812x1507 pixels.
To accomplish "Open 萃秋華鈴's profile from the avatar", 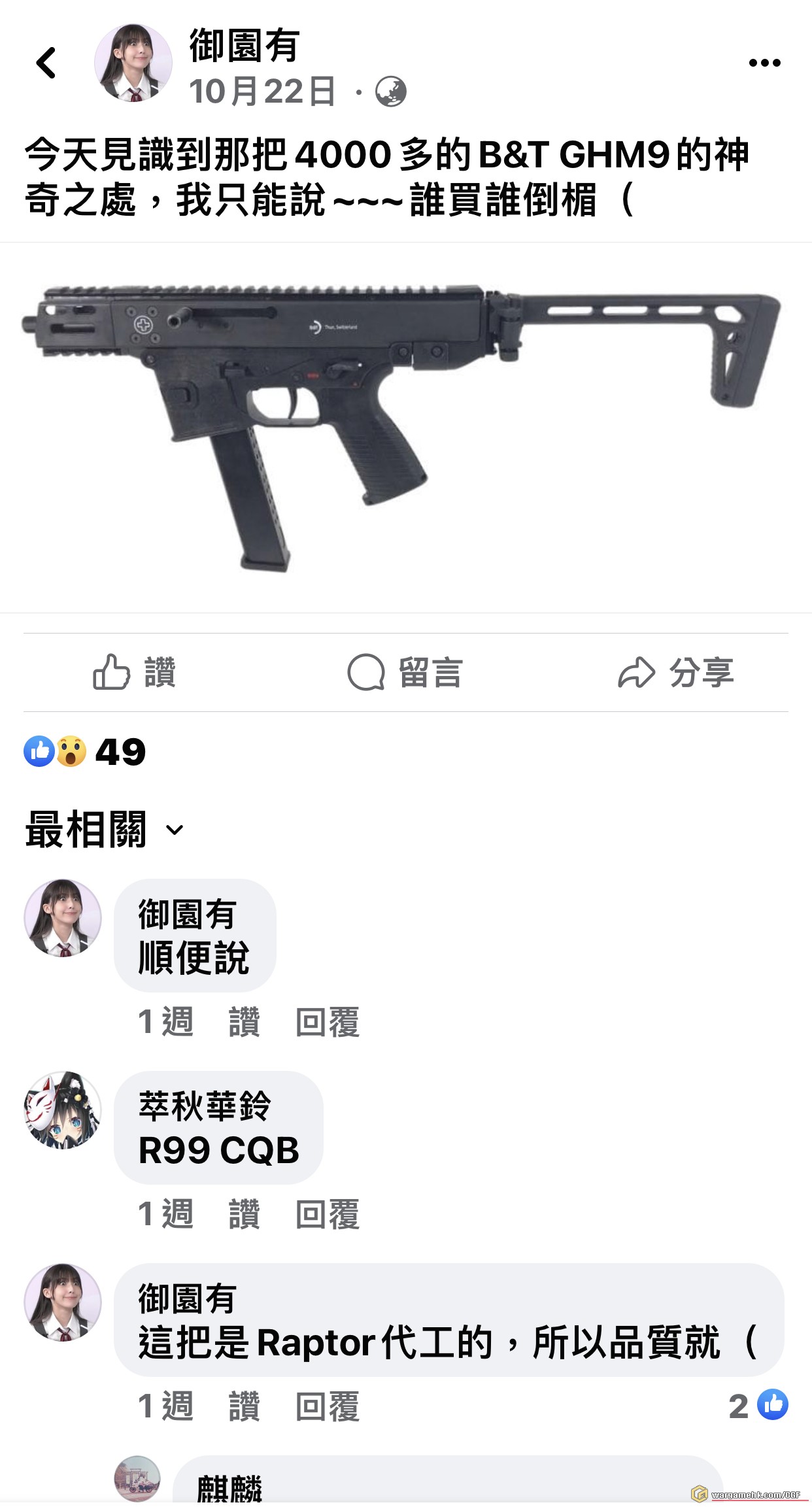I will 63,1109.
